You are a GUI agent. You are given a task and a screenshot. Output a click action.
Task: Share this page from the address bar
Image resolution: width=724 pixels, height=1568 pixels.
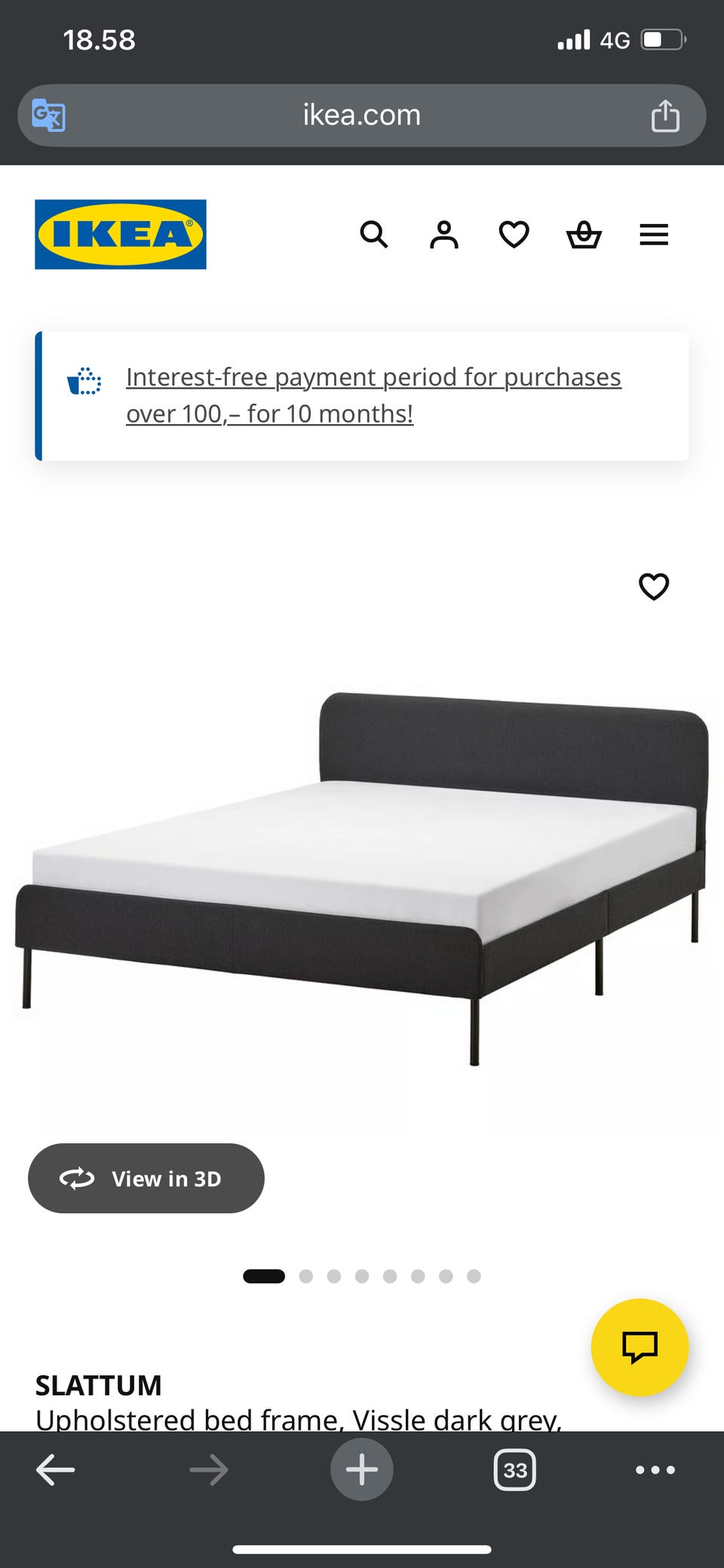click(664, 115)
